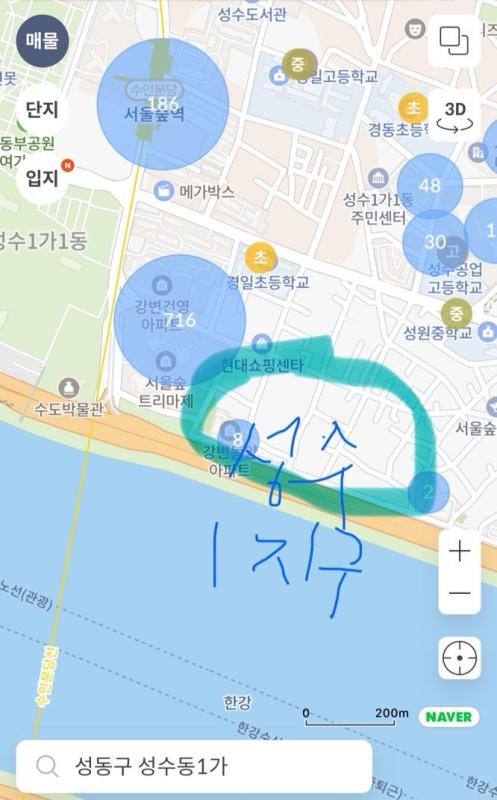Switch to the 단지 complex view
Viewport: 497px width, 800px height.
42,109
